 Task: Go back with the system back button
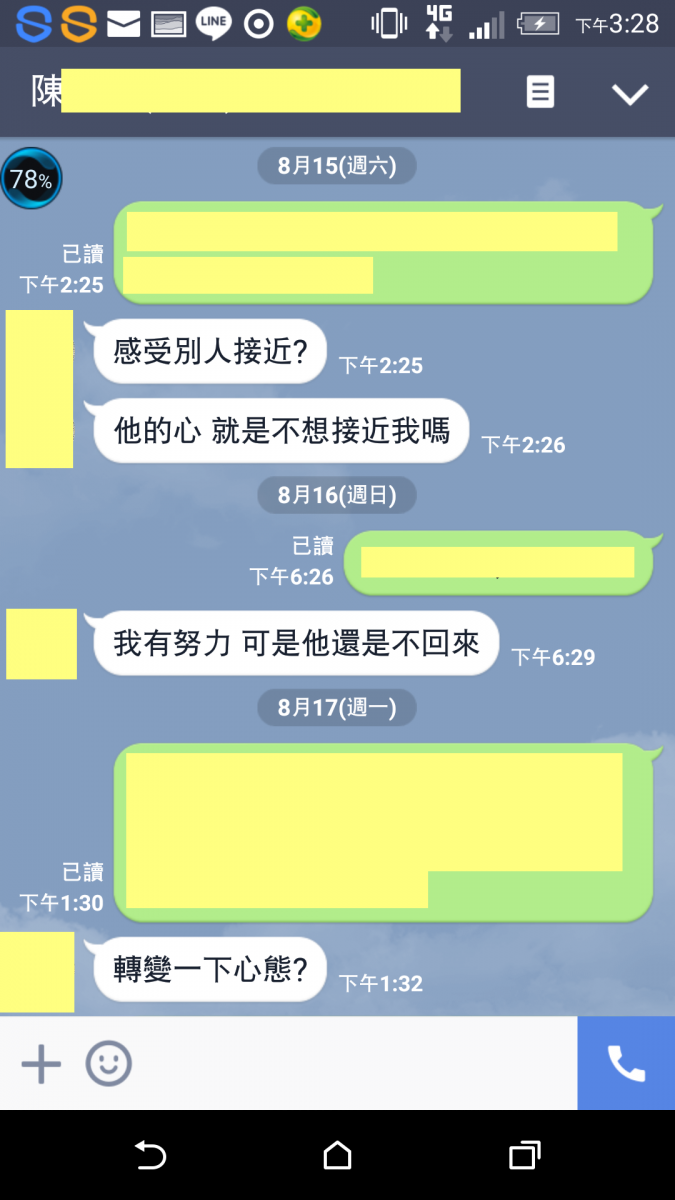coord(150,1156)
